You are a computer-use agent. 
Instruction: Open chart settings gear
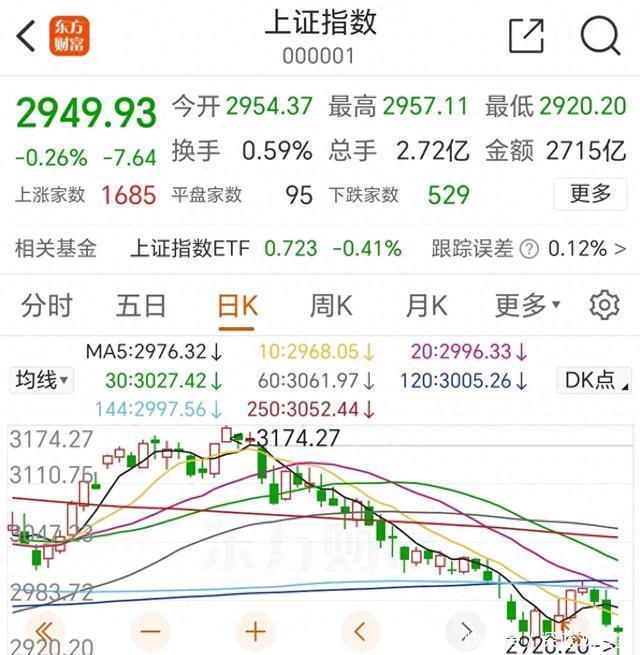tap(604, 305)
